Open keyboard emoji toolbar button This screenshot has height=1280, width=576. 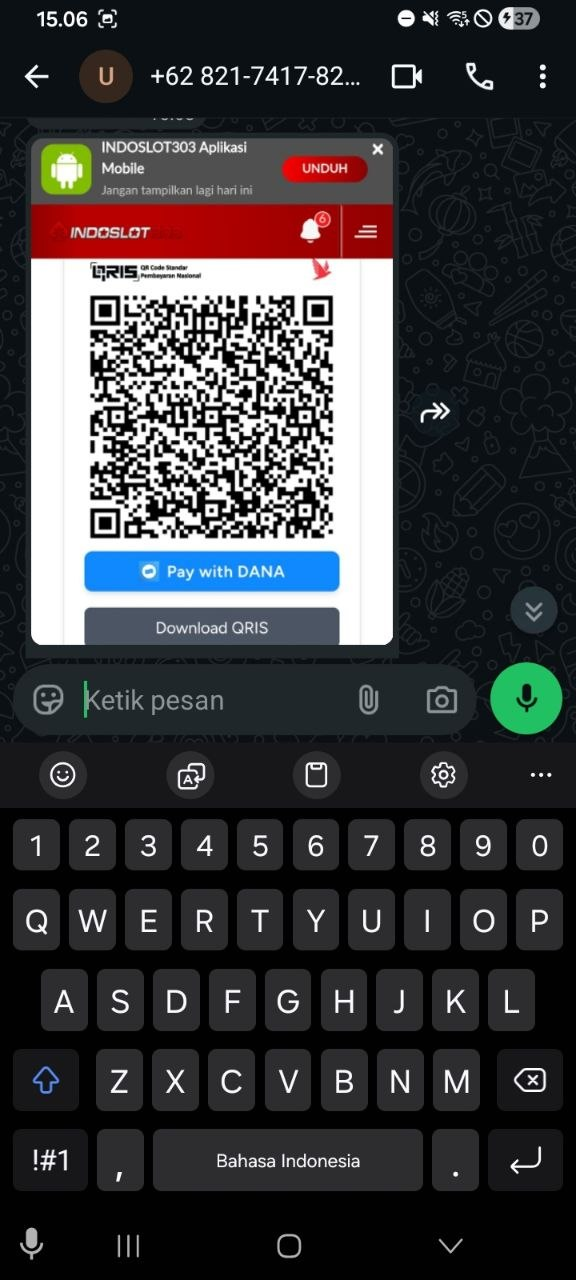click(63, 775)
